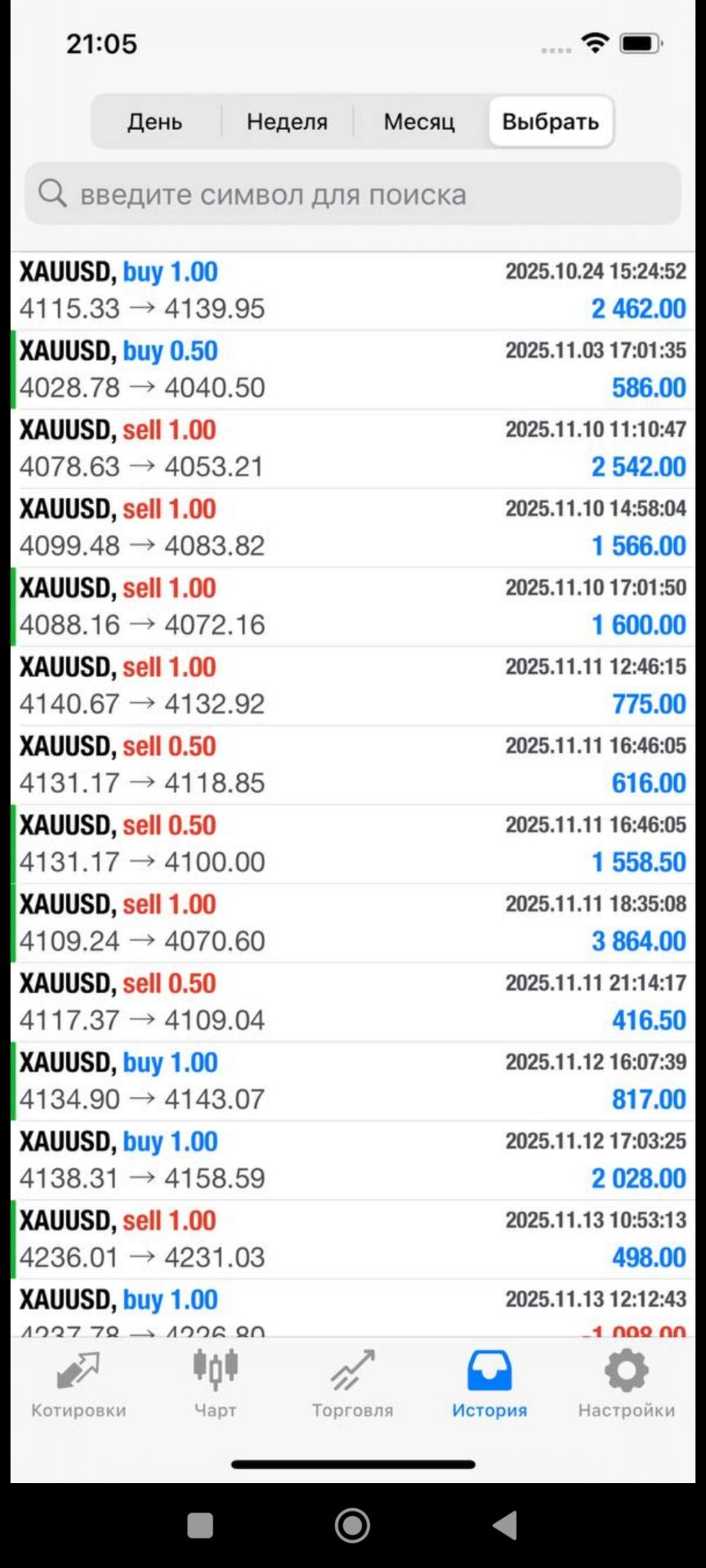Open Настройки in the bottom bar

point(627,1385)
